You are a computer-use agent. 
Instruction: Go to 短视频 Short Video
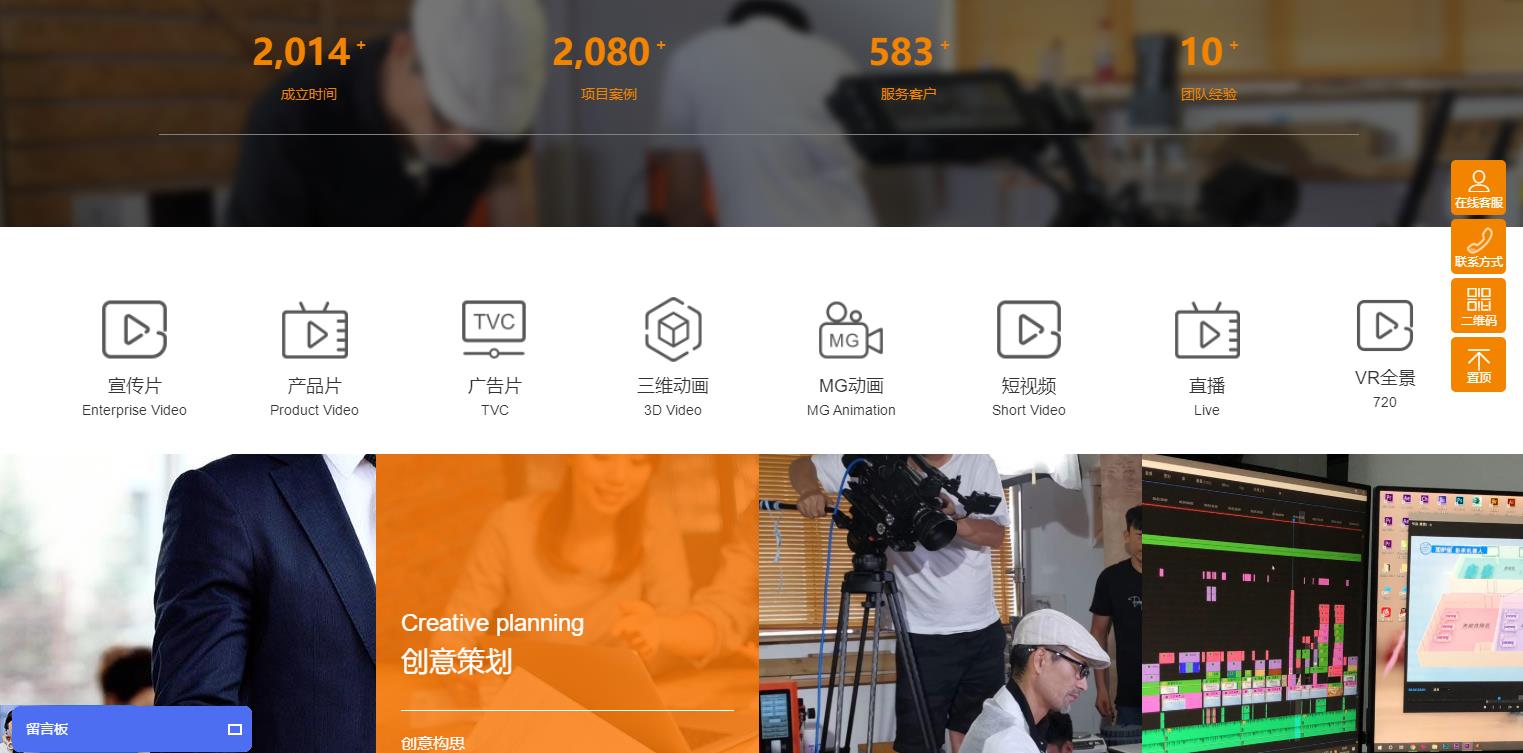coord(1028,357)
